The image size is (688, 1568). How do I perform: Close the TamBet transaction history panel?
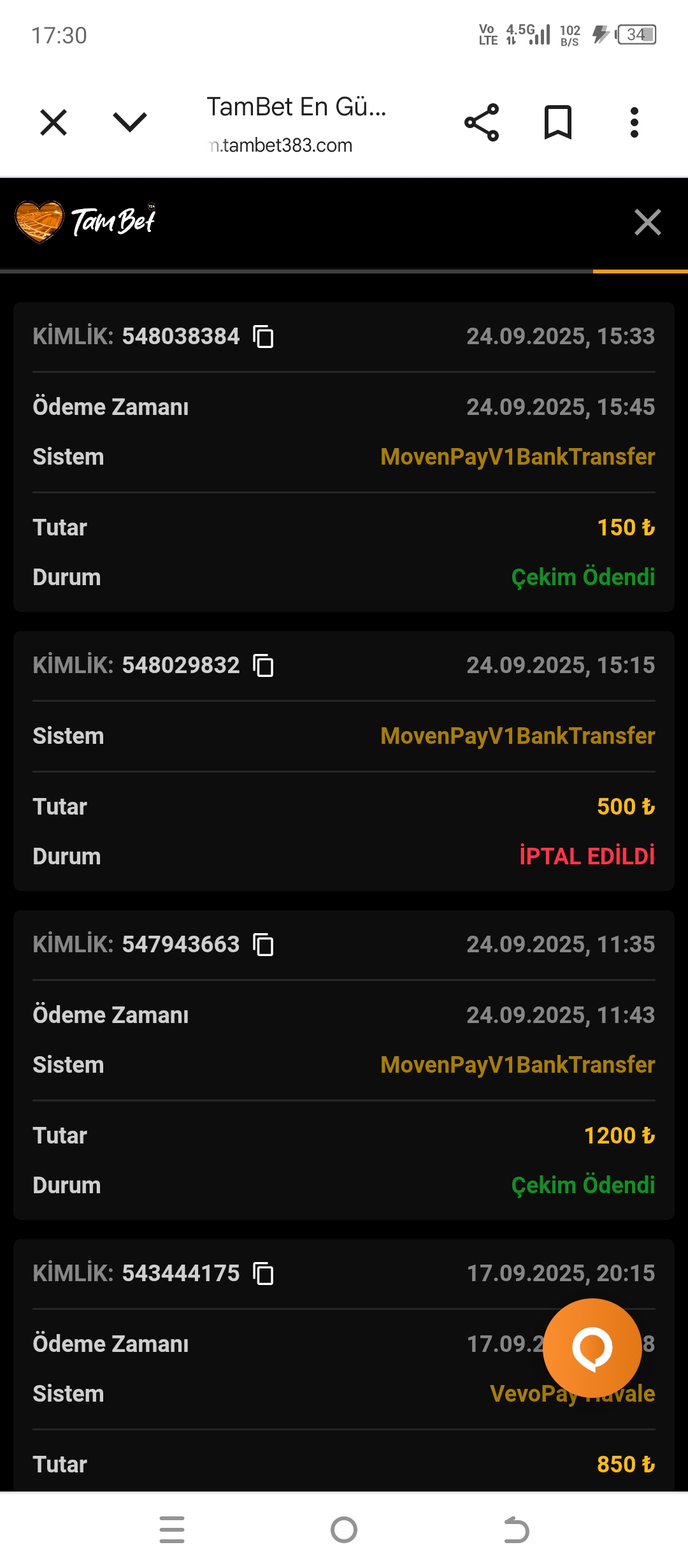point(648,222)
